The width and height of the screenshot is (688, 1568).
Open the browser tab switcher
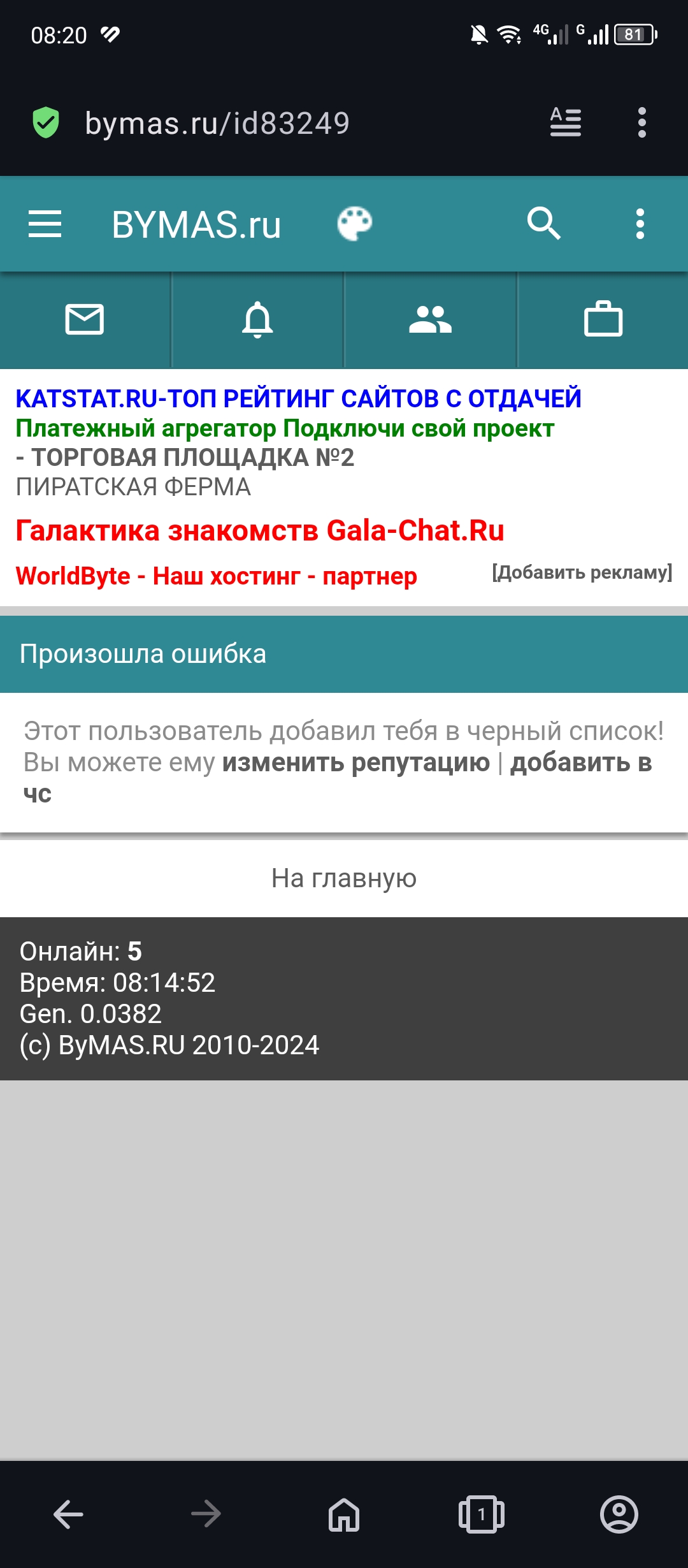pyautogui.click(x=482, y=1514)
